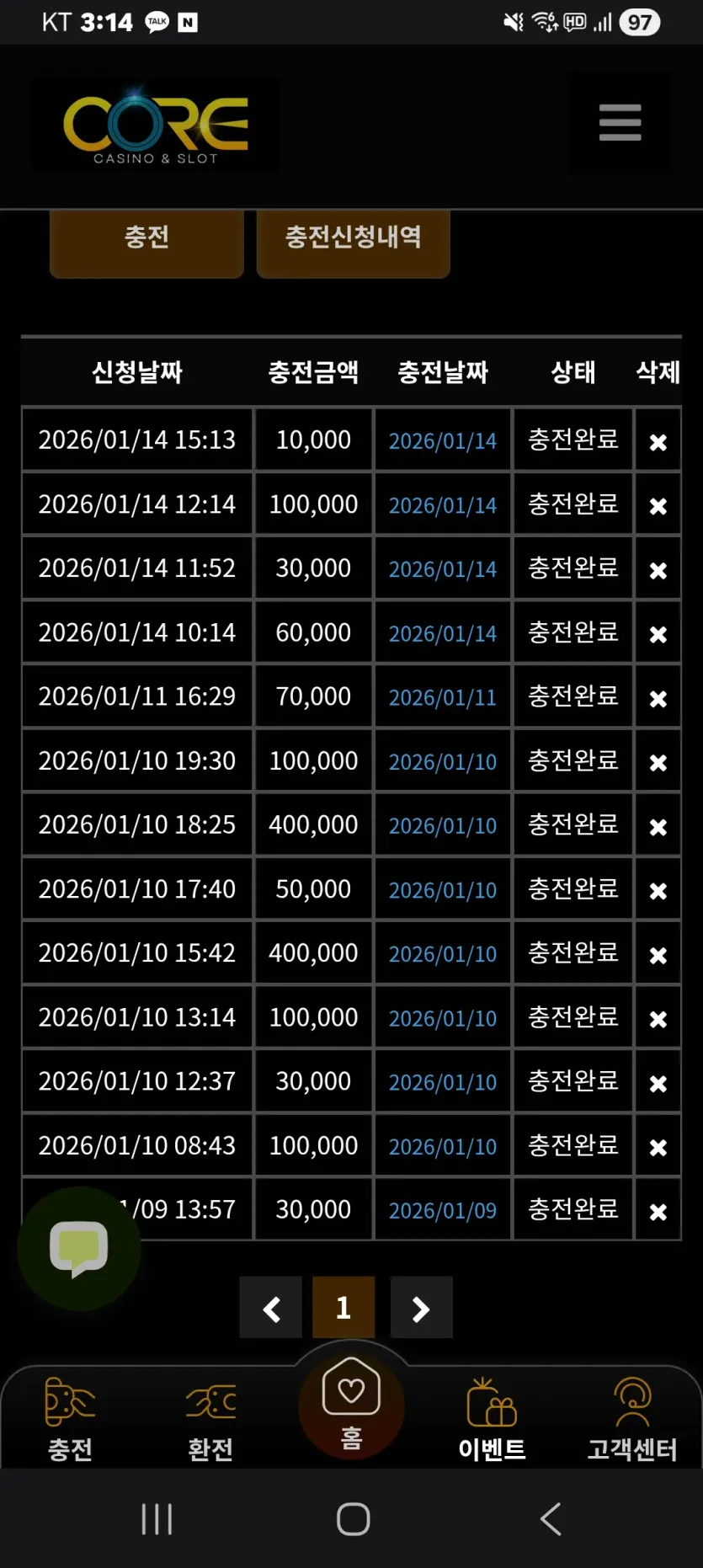Open the 이벤트 tab

pyautogui.click(x=492, y=1419)
